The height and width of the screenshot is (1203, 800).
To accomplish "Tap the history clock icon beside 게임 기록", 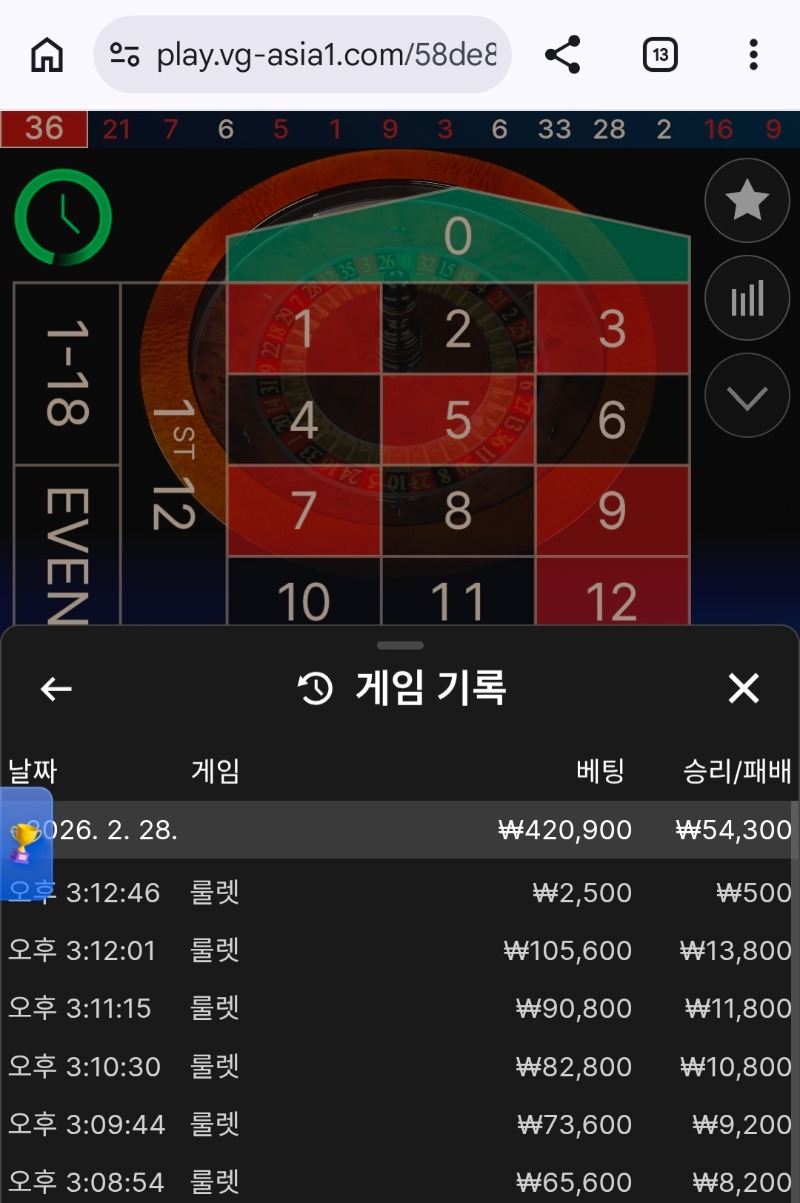I will (x=316, y=689).
